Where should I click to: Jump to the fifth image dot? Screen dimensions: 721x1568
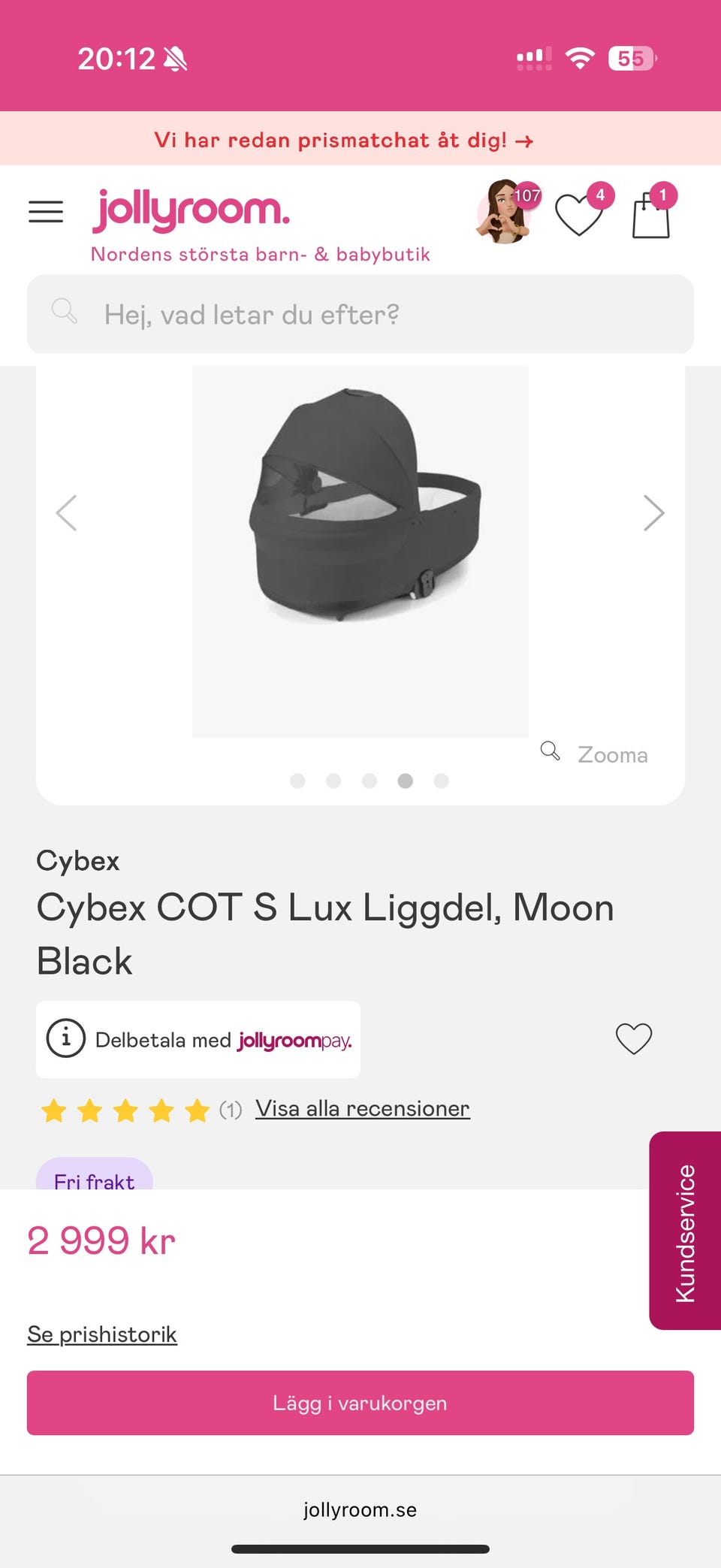[x=441, y=781]
